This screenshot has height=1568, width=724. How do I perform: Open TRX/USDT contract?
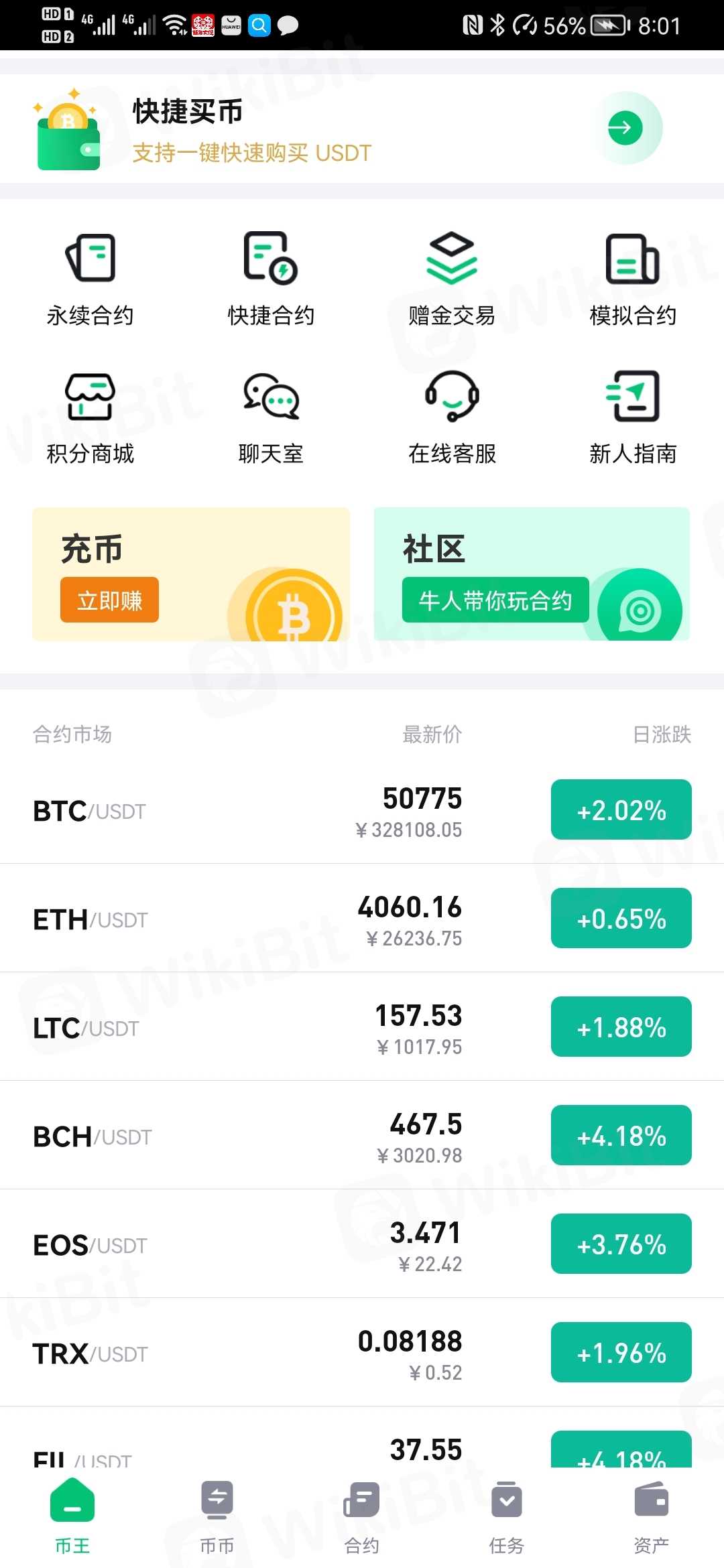[268, 1354]
